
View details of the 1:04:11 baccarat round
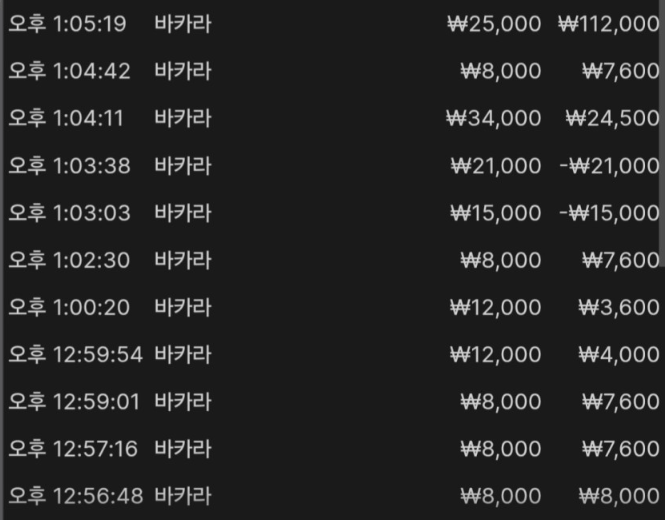pos(332,118)
